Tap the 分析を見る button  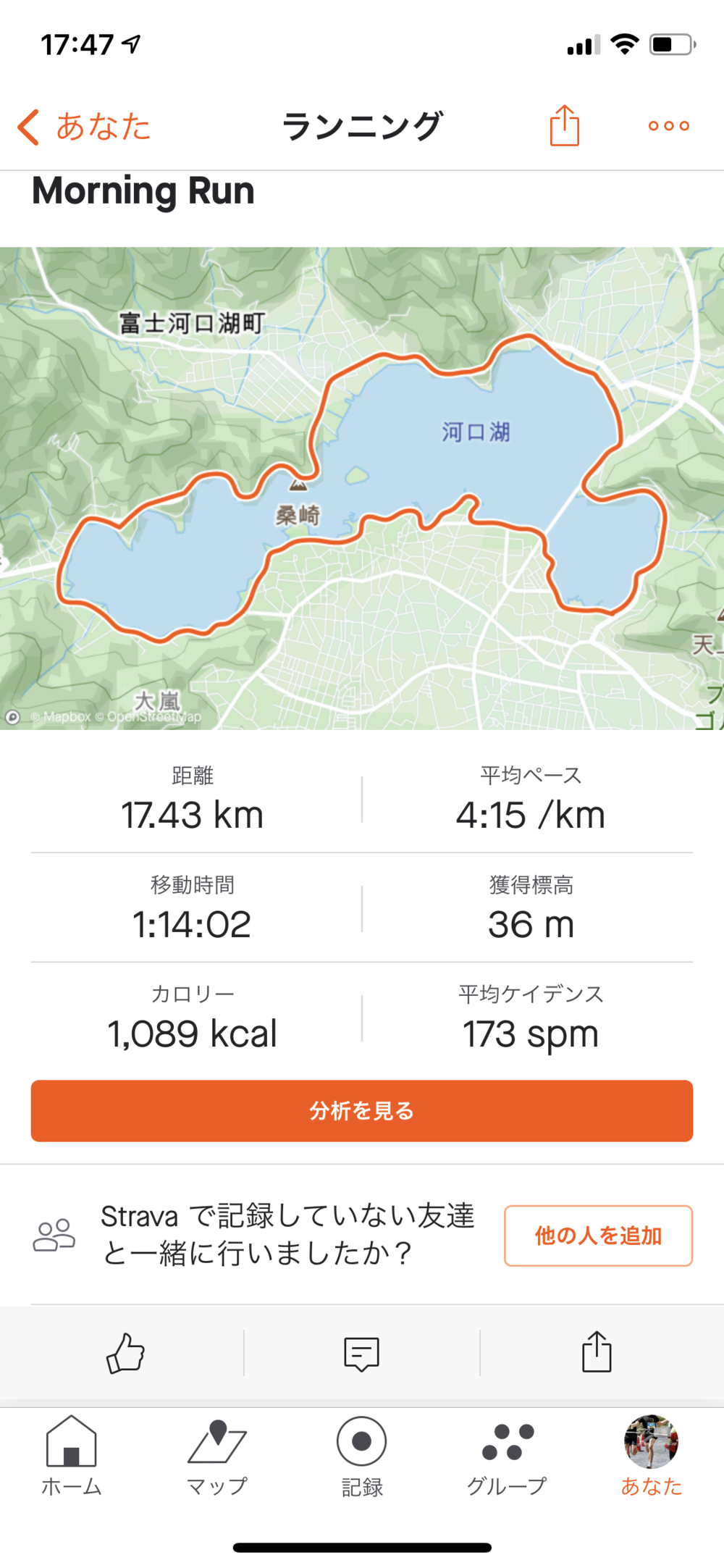[x=362, y=1110]
